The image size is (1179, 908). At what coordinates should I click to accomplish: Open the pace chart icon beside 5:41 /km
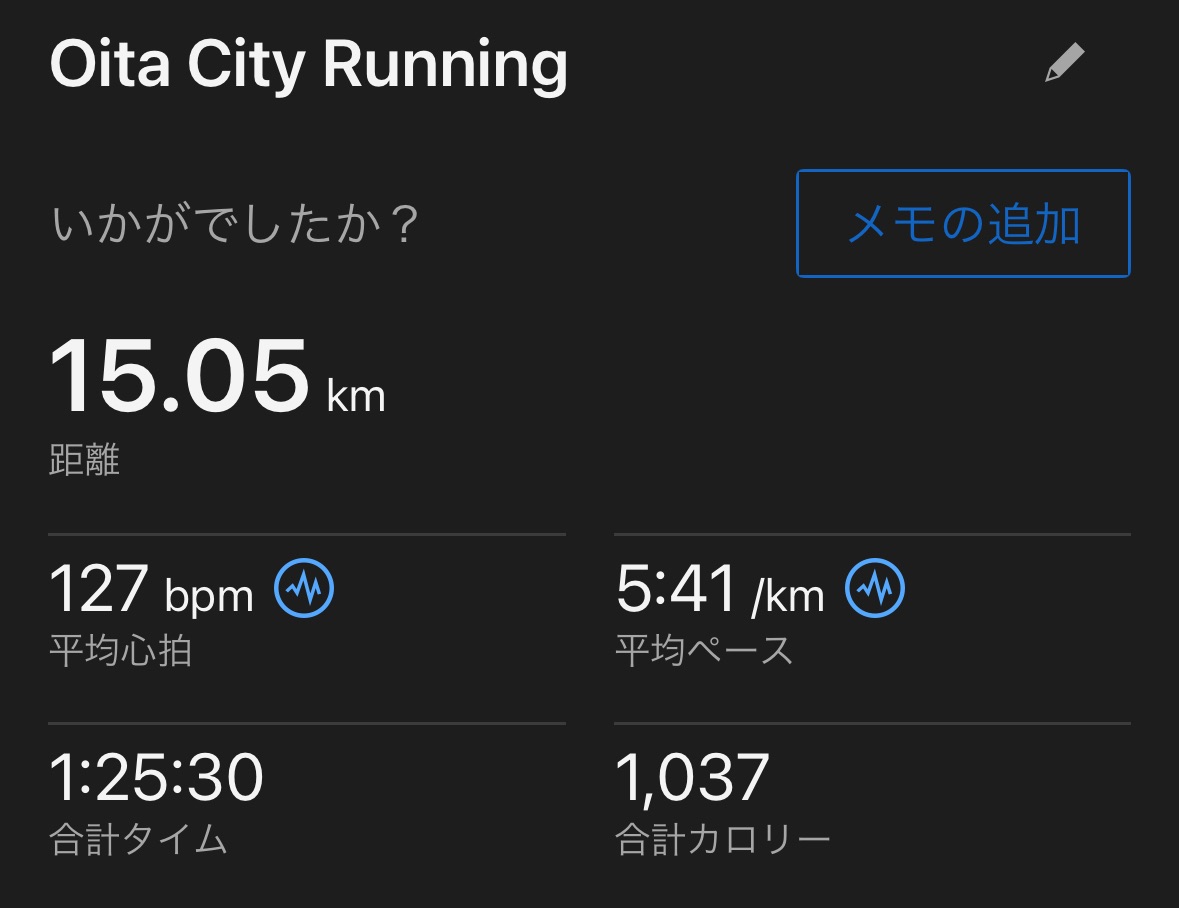875,588
